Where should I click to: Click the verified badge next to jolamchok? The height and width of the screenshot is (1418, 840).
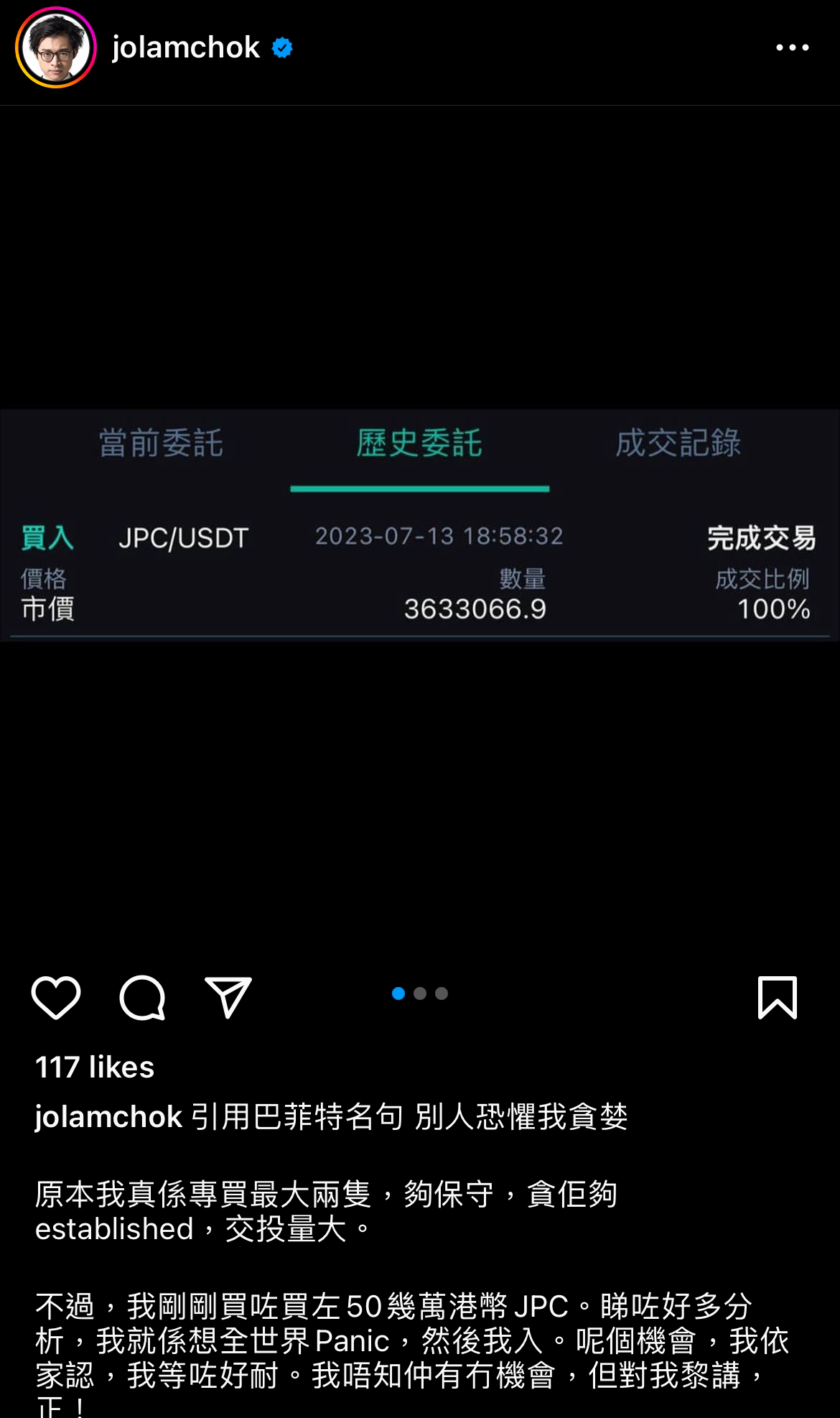281,47
